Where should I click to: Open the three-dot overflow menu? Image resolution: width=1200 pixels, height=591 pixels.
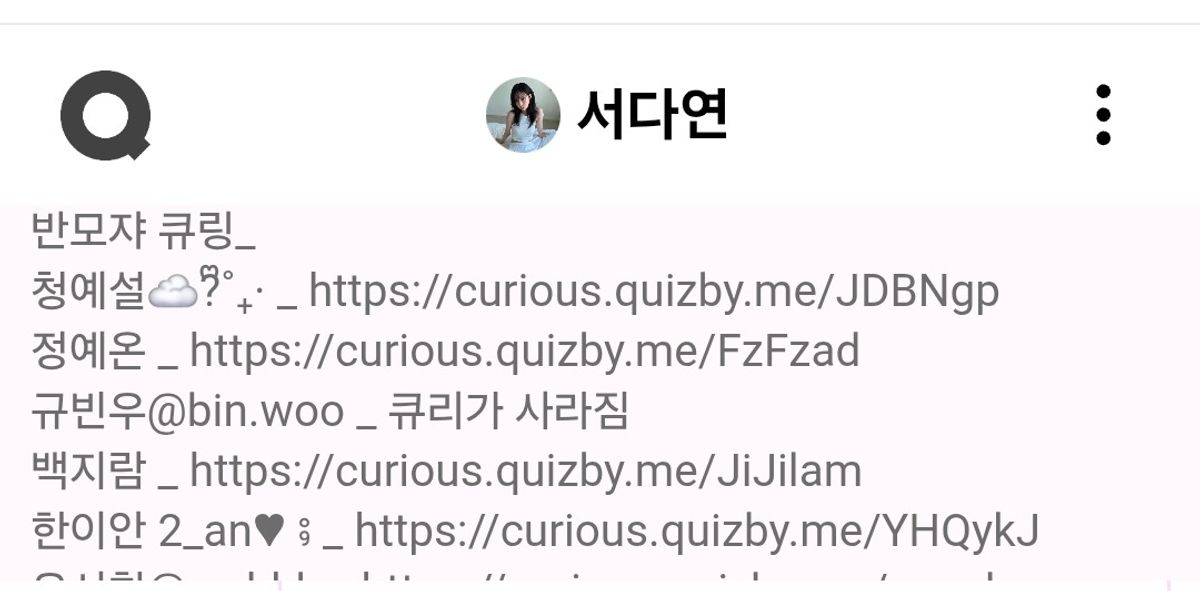[x=1102, y=115]
